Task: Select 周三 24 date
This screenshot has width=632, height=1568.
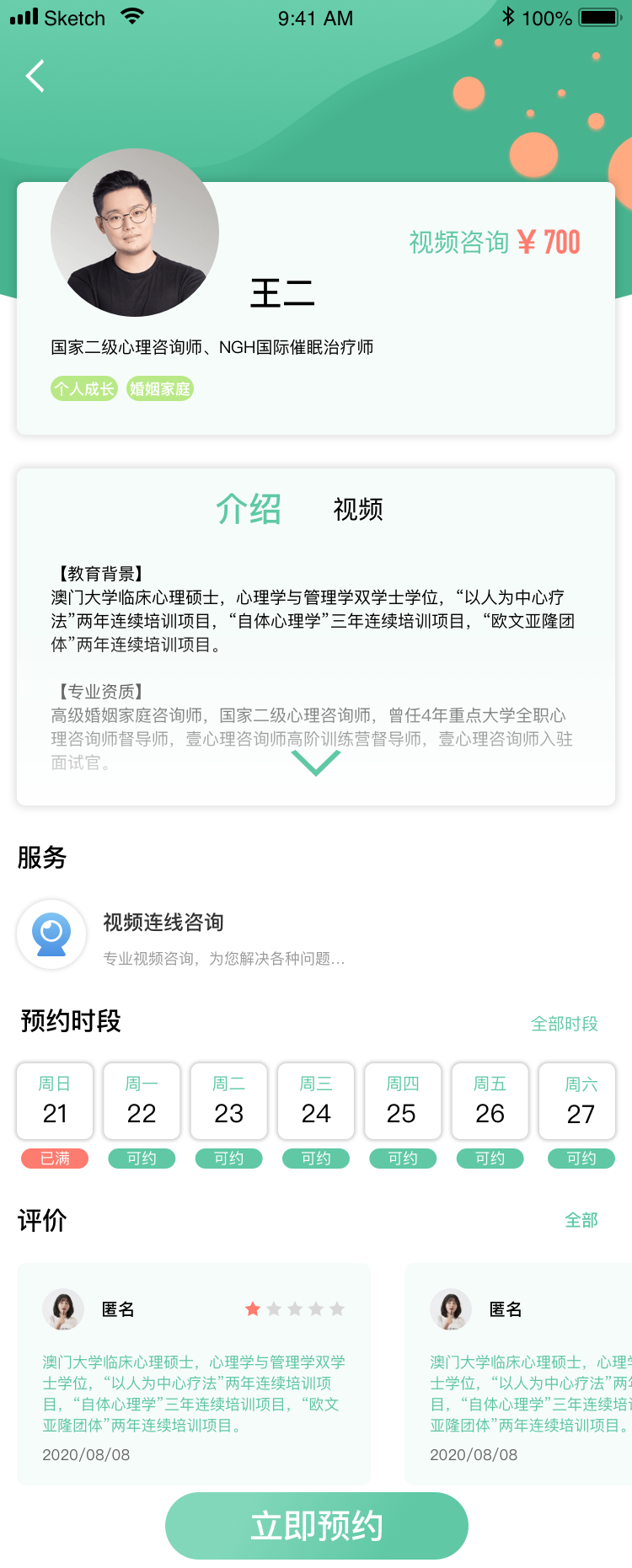Action: (316, 1102)
